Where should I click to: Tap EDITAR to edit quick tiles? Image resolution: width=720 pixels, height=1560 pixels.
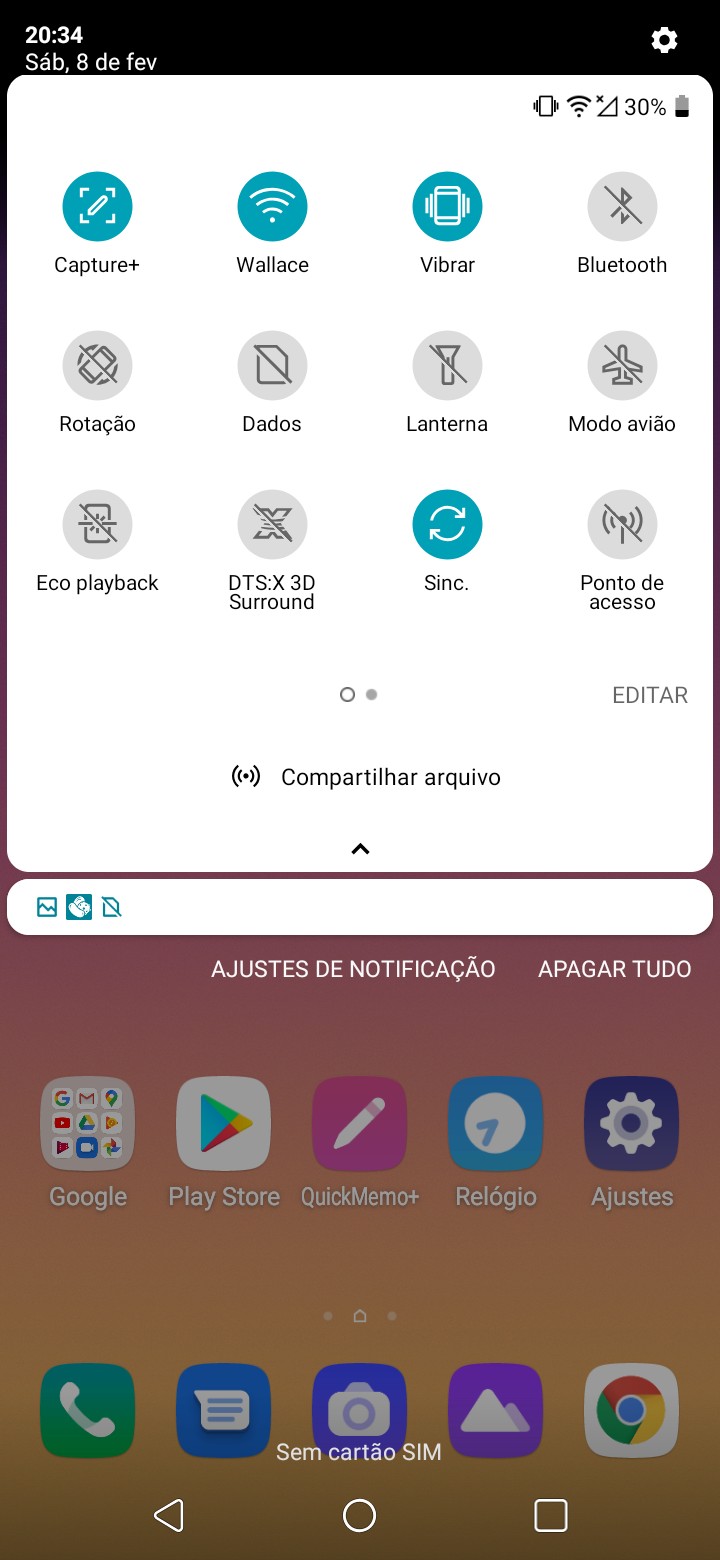pos(650,695)
